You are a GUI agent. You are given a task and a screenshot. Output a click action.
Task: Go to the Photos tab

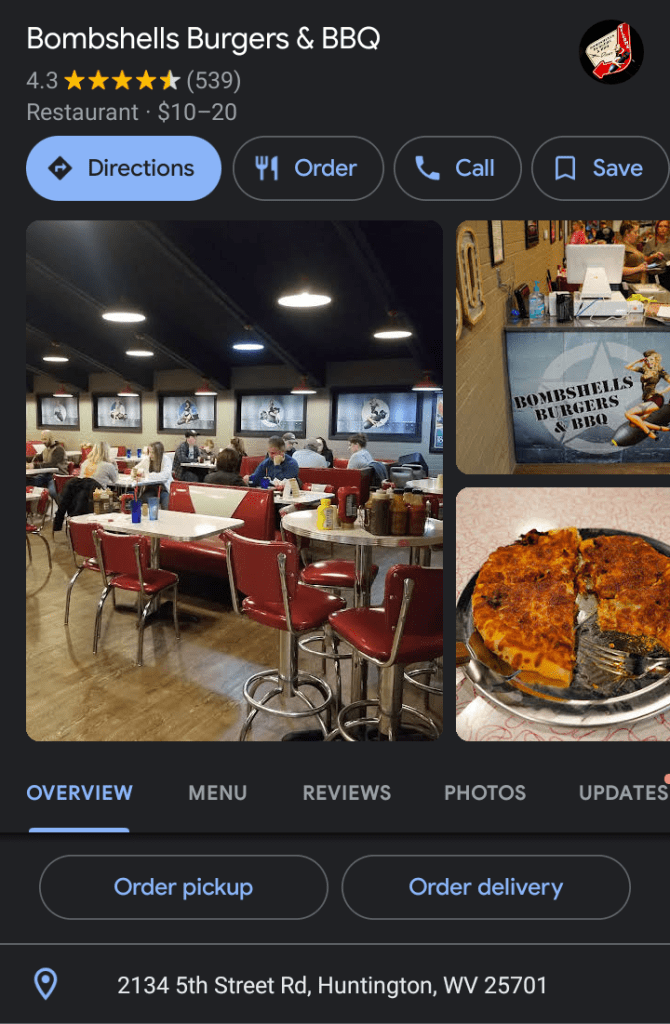click(485, 793)
